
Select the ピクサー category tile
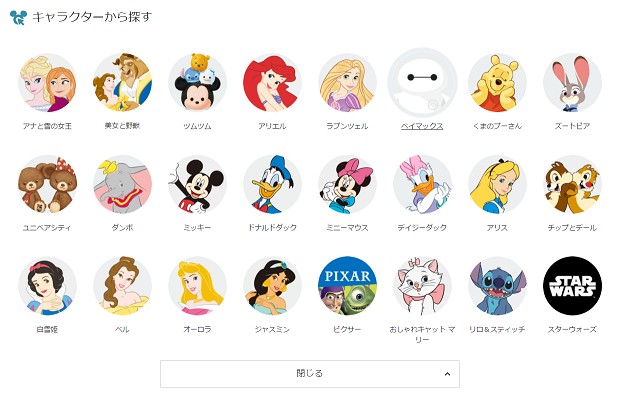click(x=347, y=285)
